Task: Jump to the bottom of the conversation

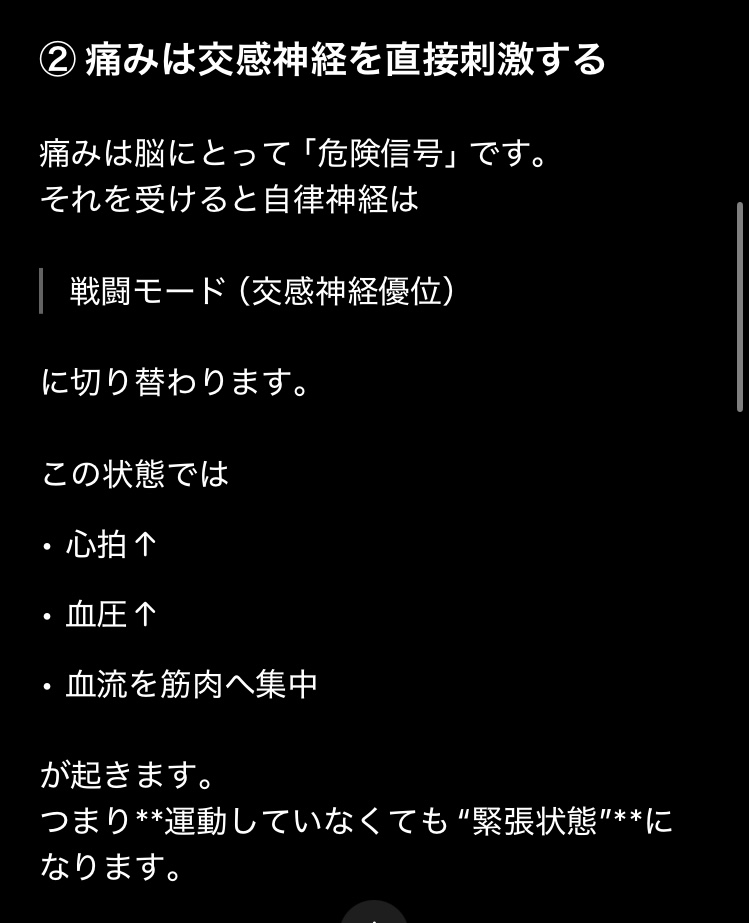Action: click(374, 915)
